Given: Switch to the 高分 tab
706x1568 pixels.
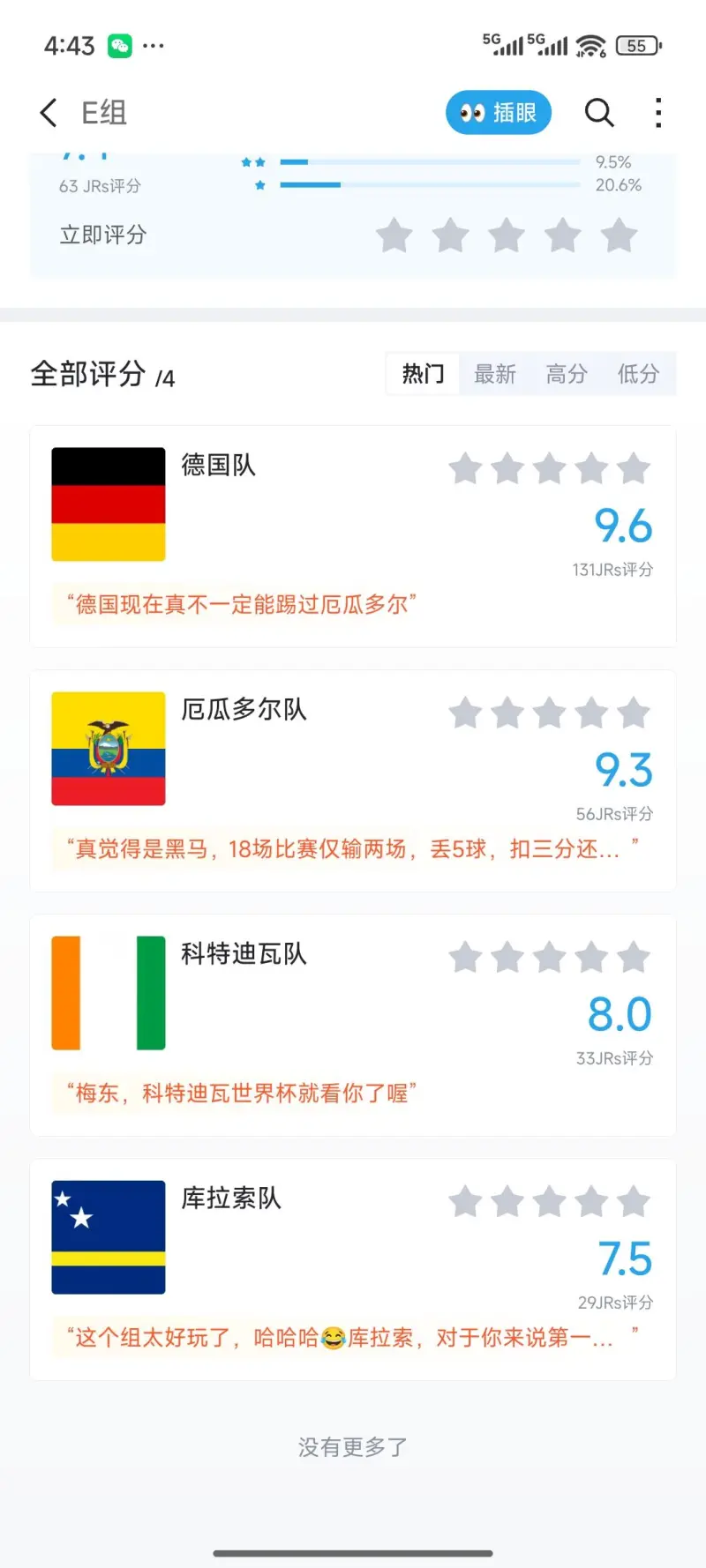Looking at the screenshot, I should 567,374.
